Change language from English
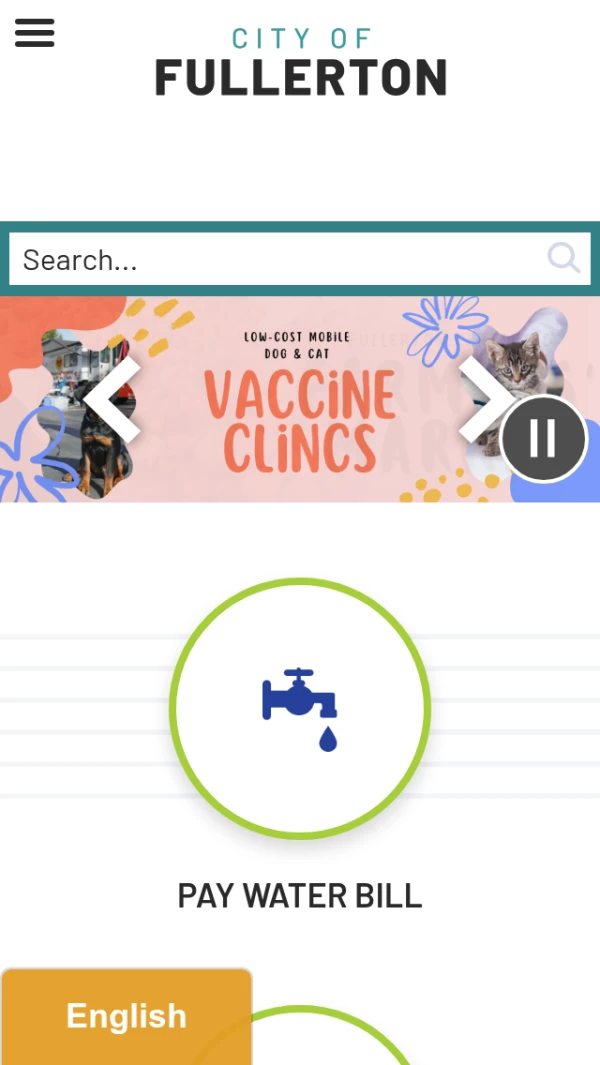This screenshot has width=600, height=1065. 126,1016
